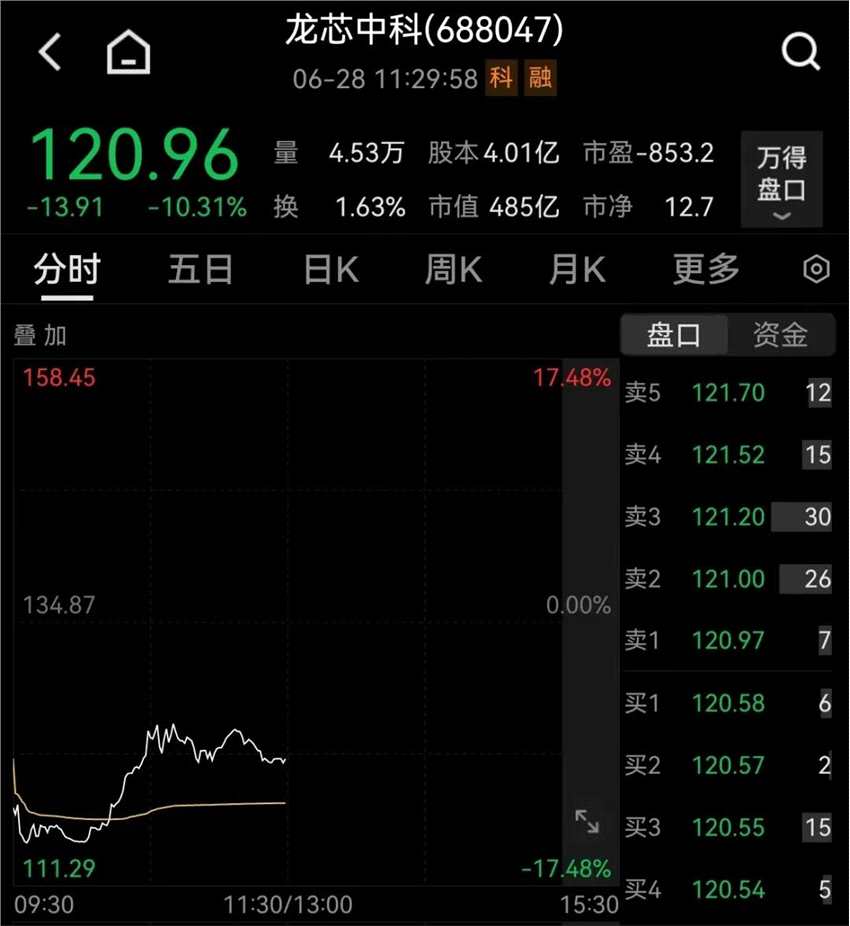
Task: Switch to the 资金 tab
Action: pyautogui.click(x=780, y=335)
